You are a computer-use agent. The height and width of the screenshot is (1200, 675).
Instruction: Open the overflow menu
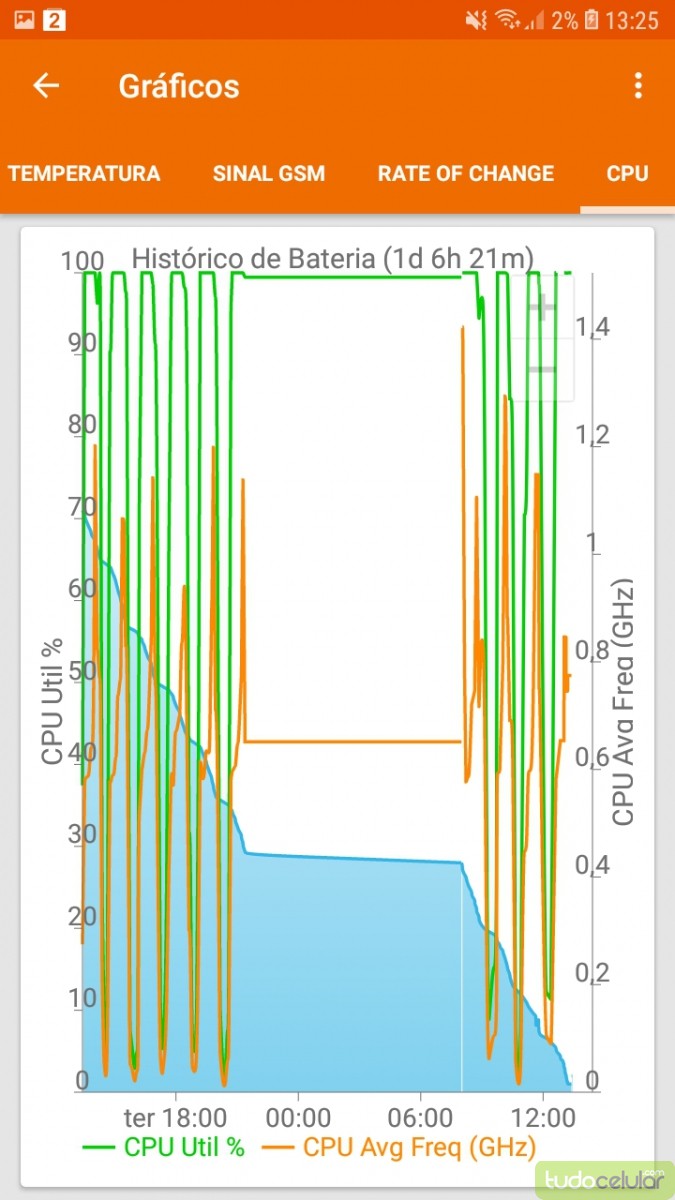[x=638, y=86]
